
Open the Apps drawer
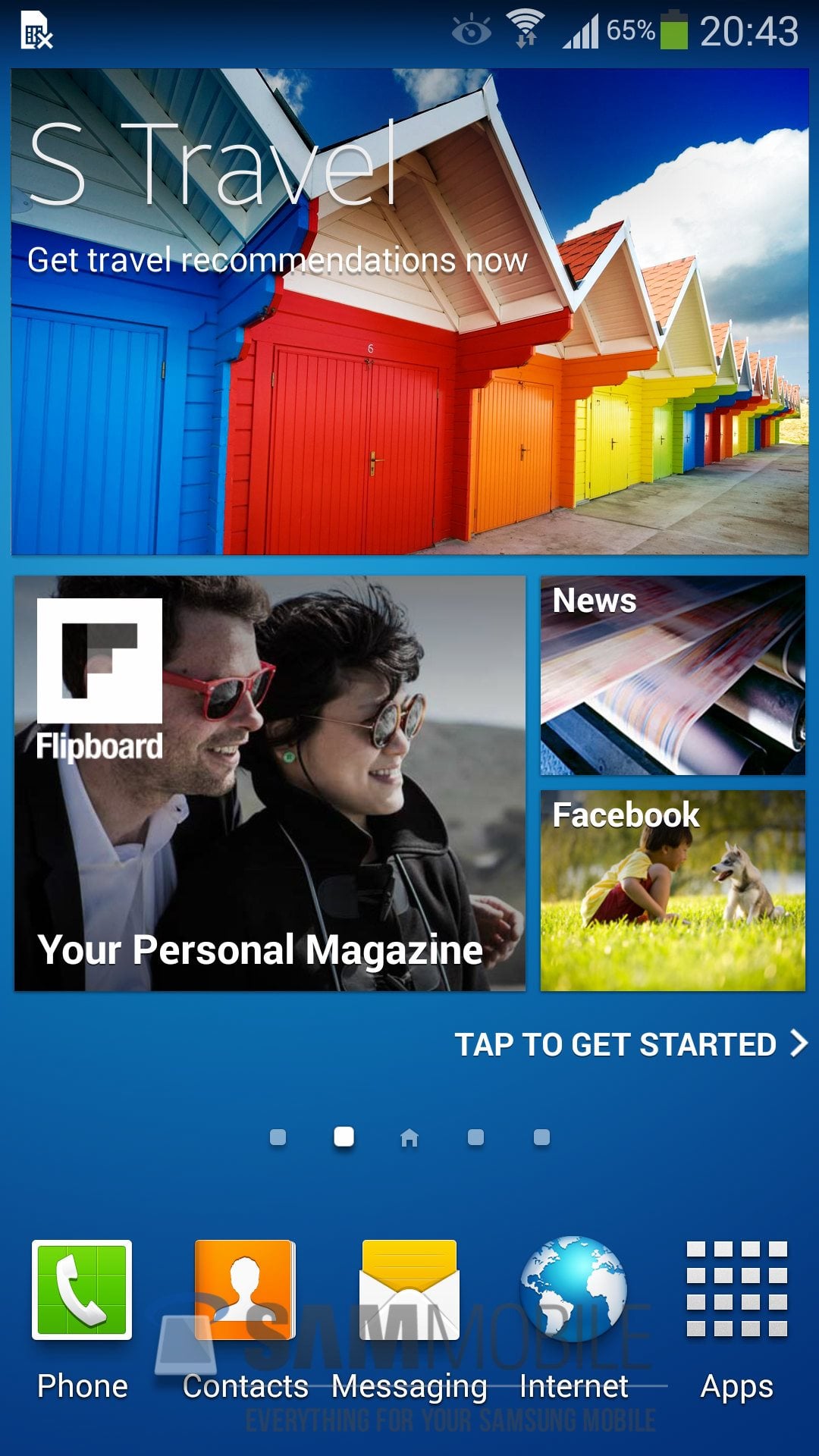(x=736, y=1291)
